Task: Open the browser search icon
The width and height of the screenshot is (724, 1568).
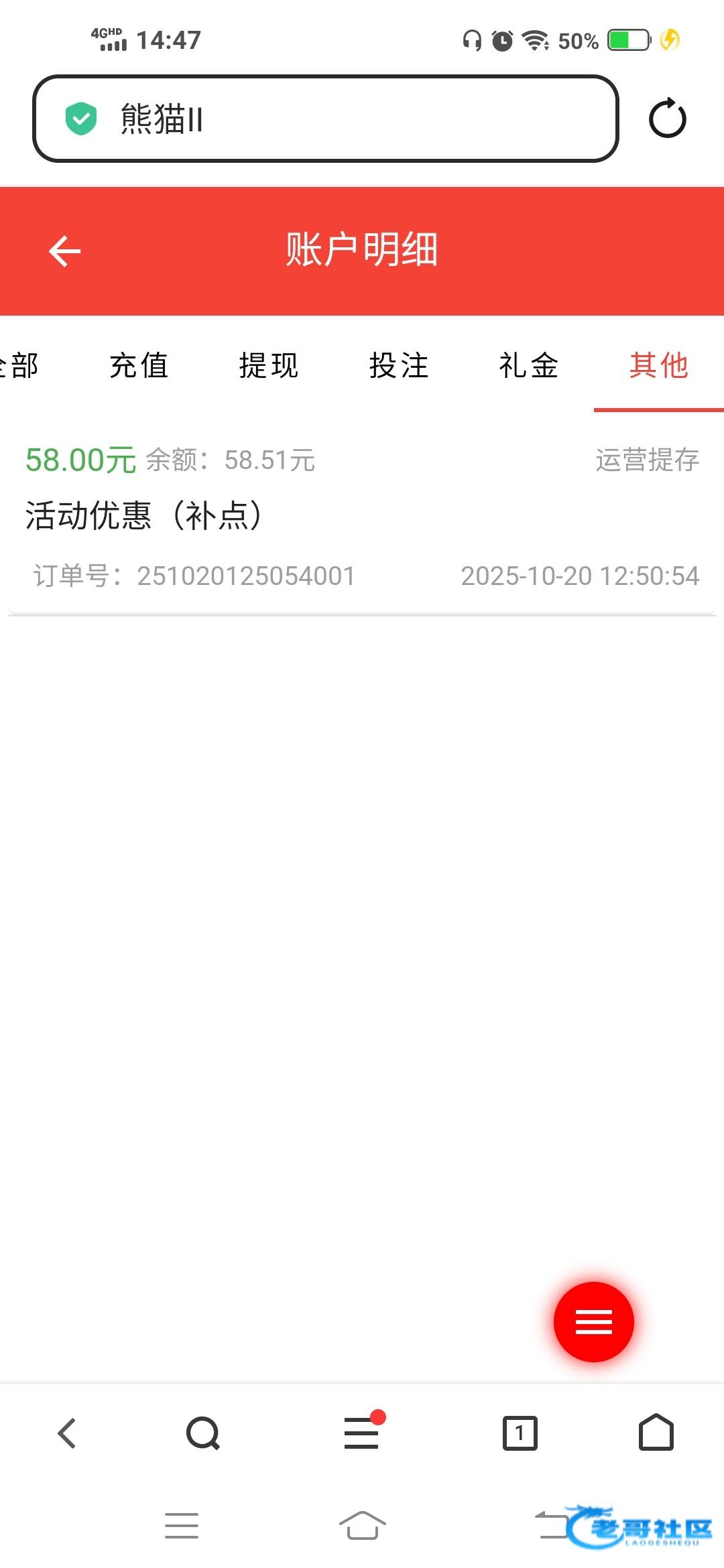Action: click(203, 1433)
